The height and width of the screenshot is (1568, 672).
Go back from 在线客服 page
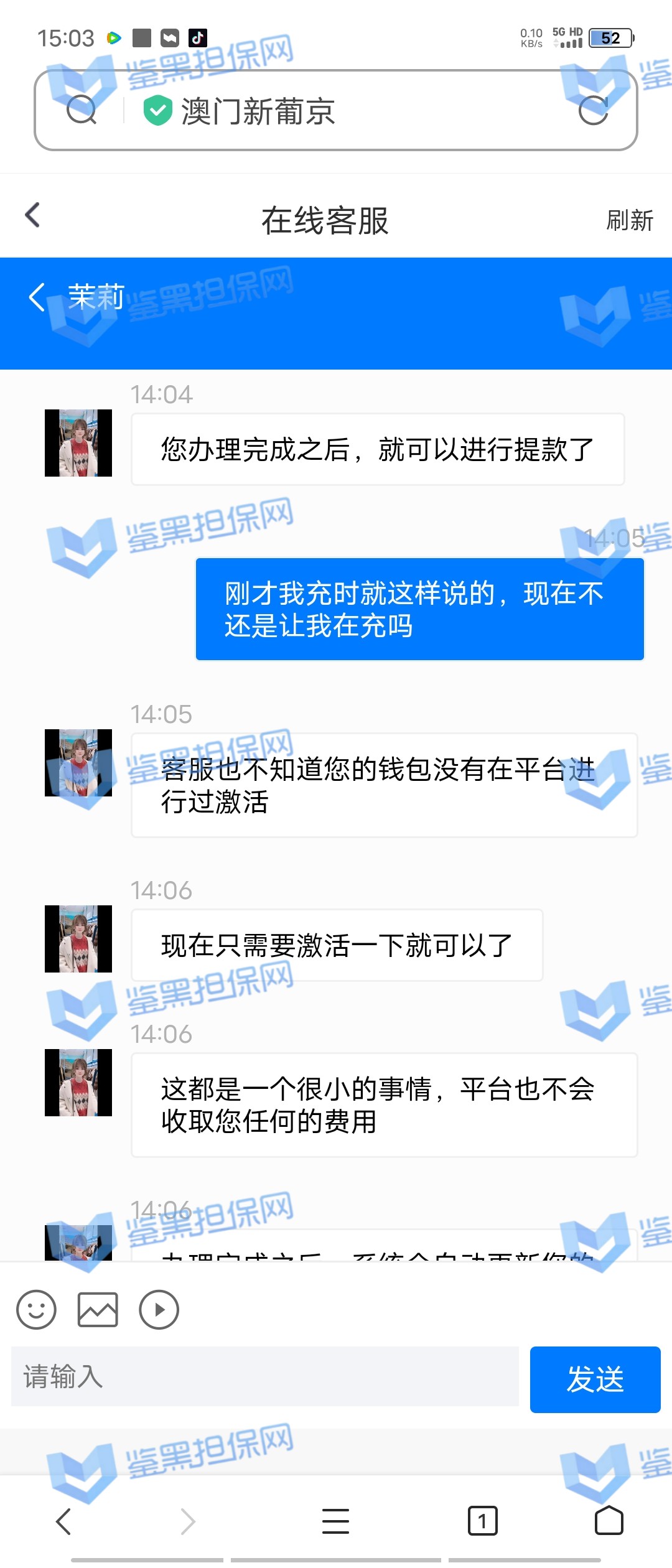click(32, 215)
